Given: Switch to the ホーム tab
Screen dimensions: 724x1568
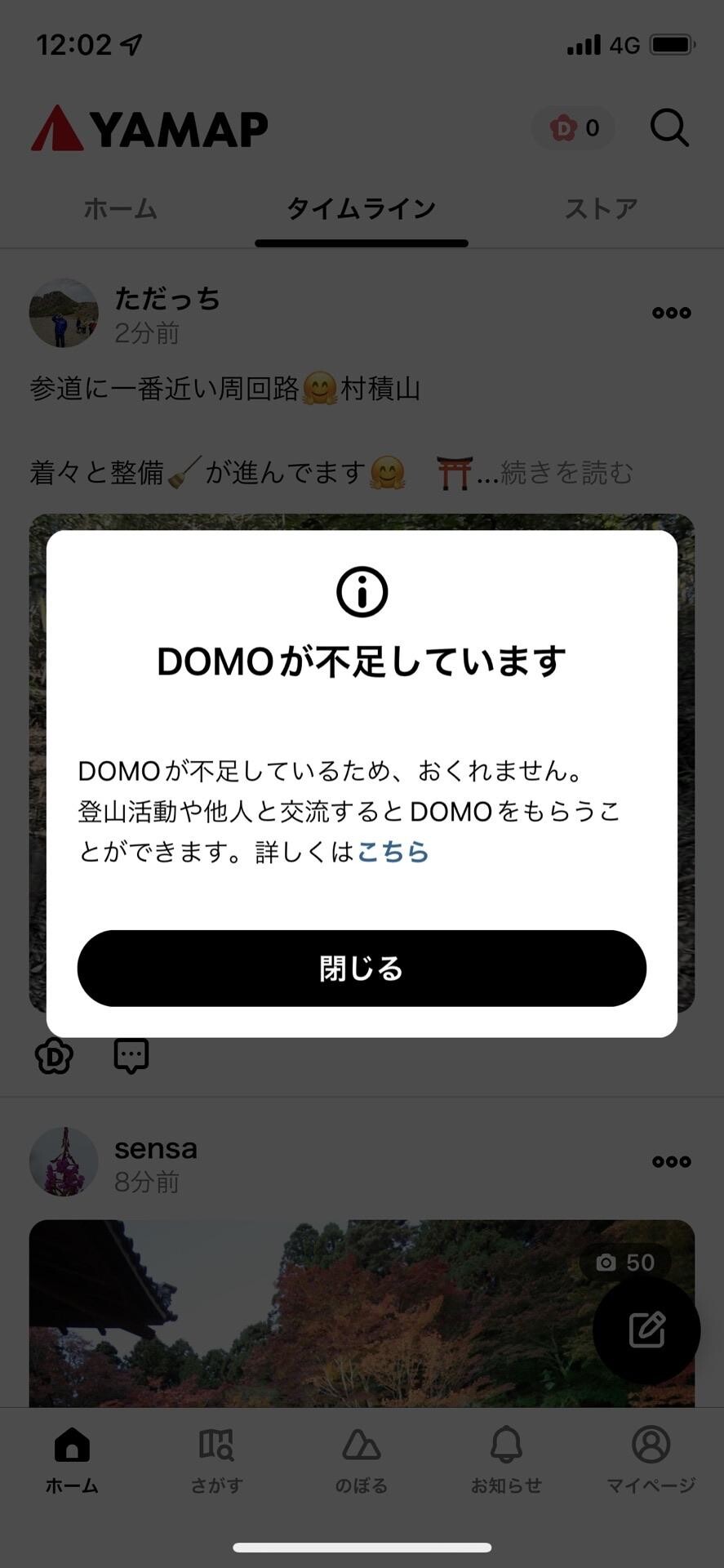Looking at the screenshot, I should pyautogui.click(x=120, y=209).
